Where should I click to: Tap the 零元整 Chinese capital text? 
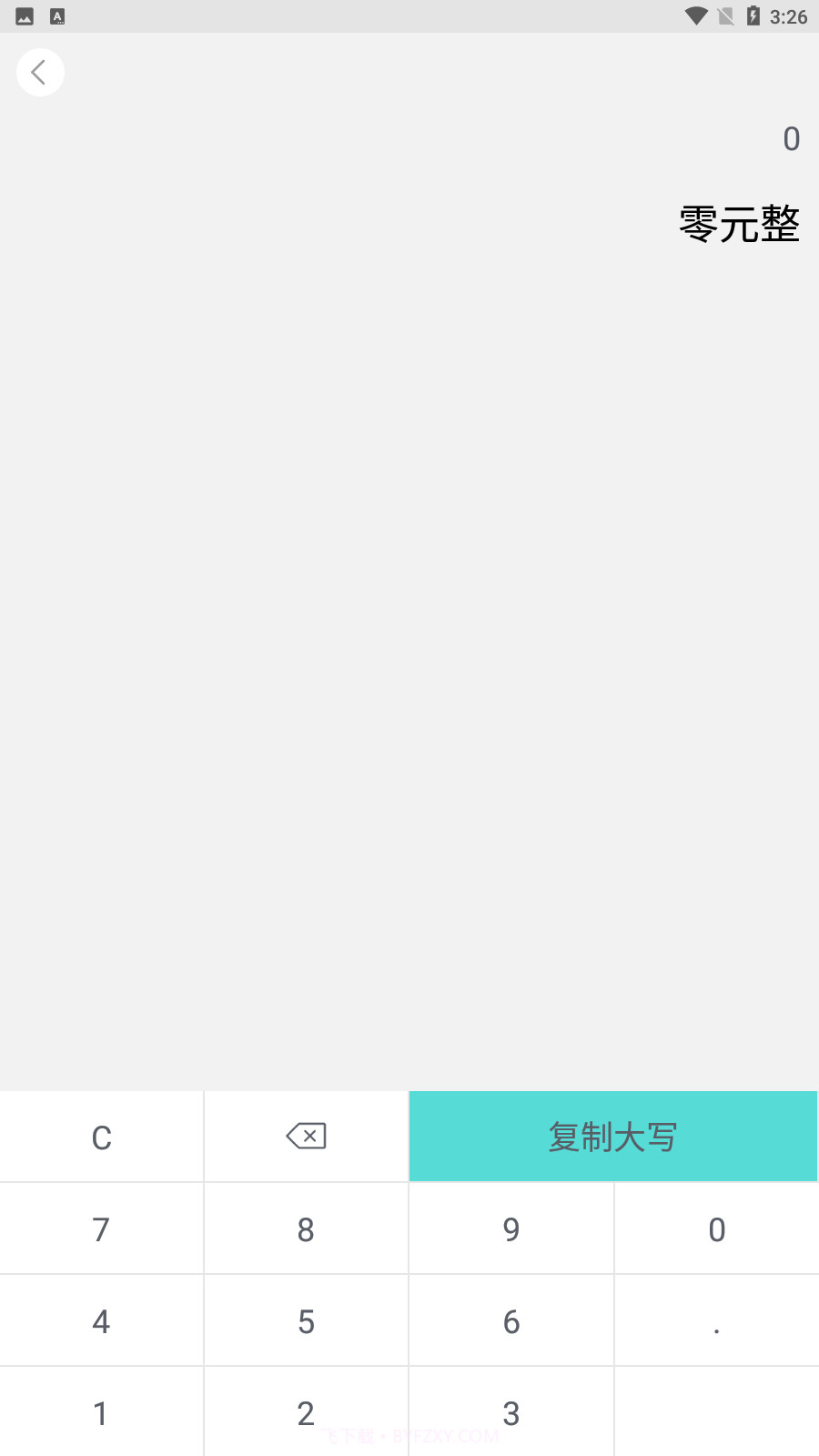(740, 221)
